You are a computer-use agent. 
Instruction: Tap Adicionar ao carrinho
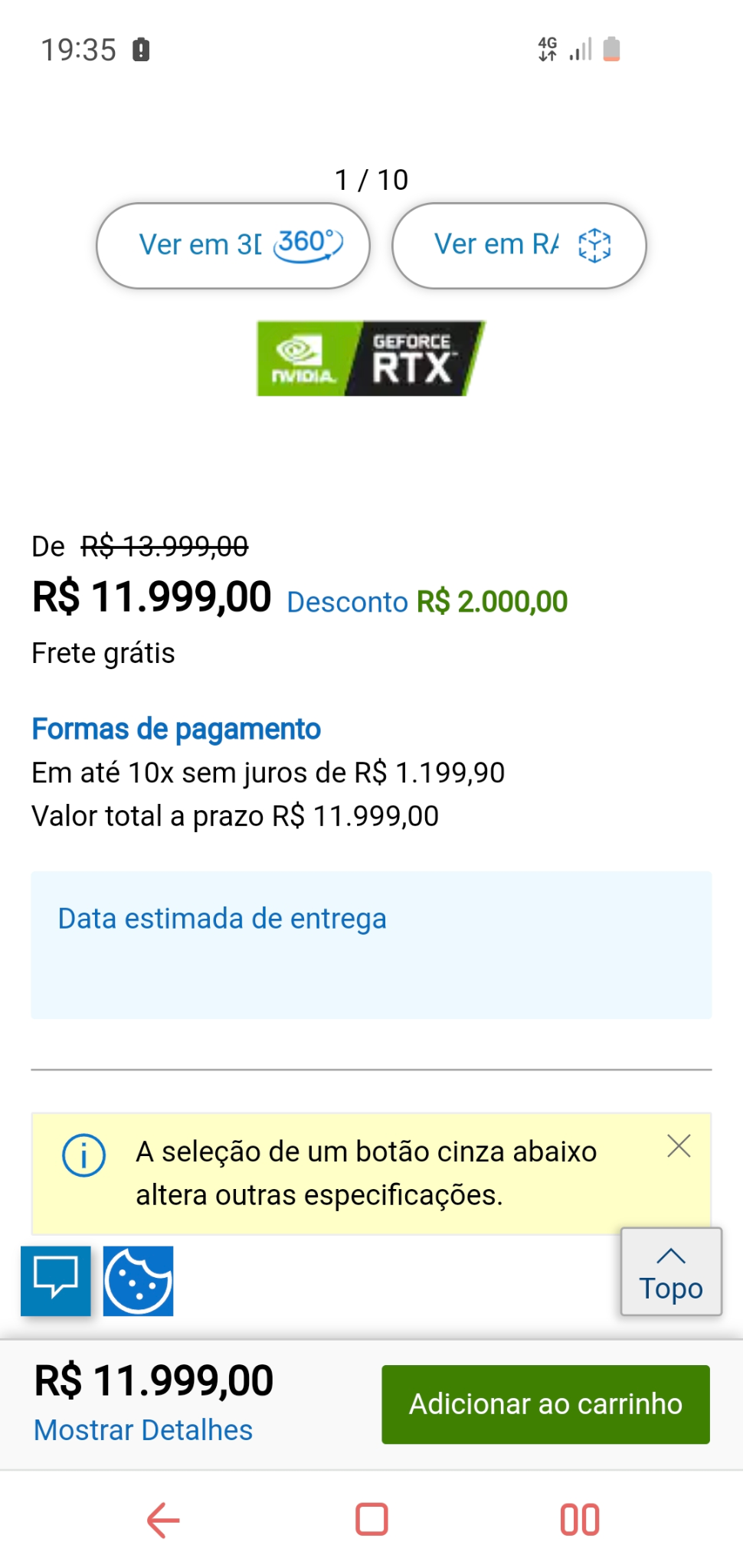point(545,1404)
